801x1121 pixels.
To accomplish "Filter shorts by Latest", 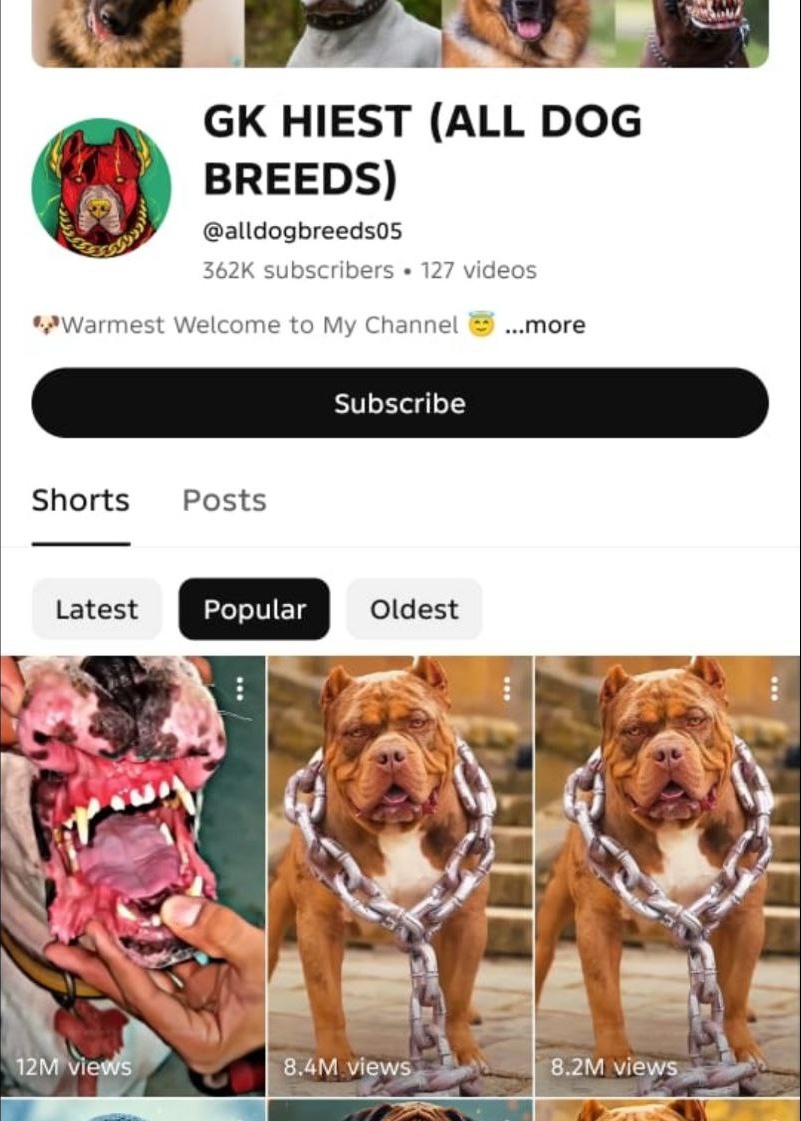I will 97,609.
